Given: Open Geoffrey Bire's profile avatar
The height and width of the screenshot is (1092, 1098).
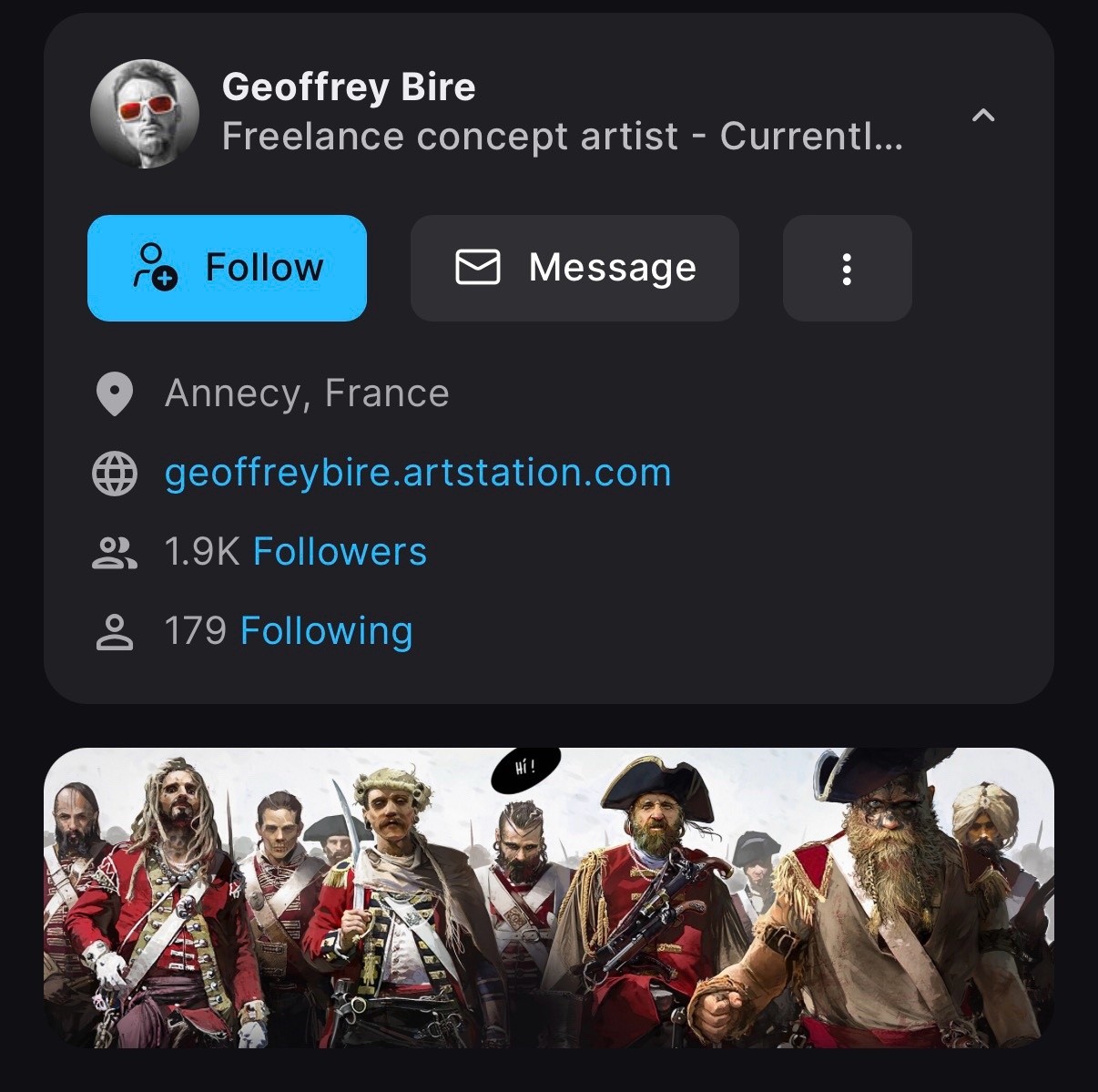Looking at the screenshot, I should [145, 114].
